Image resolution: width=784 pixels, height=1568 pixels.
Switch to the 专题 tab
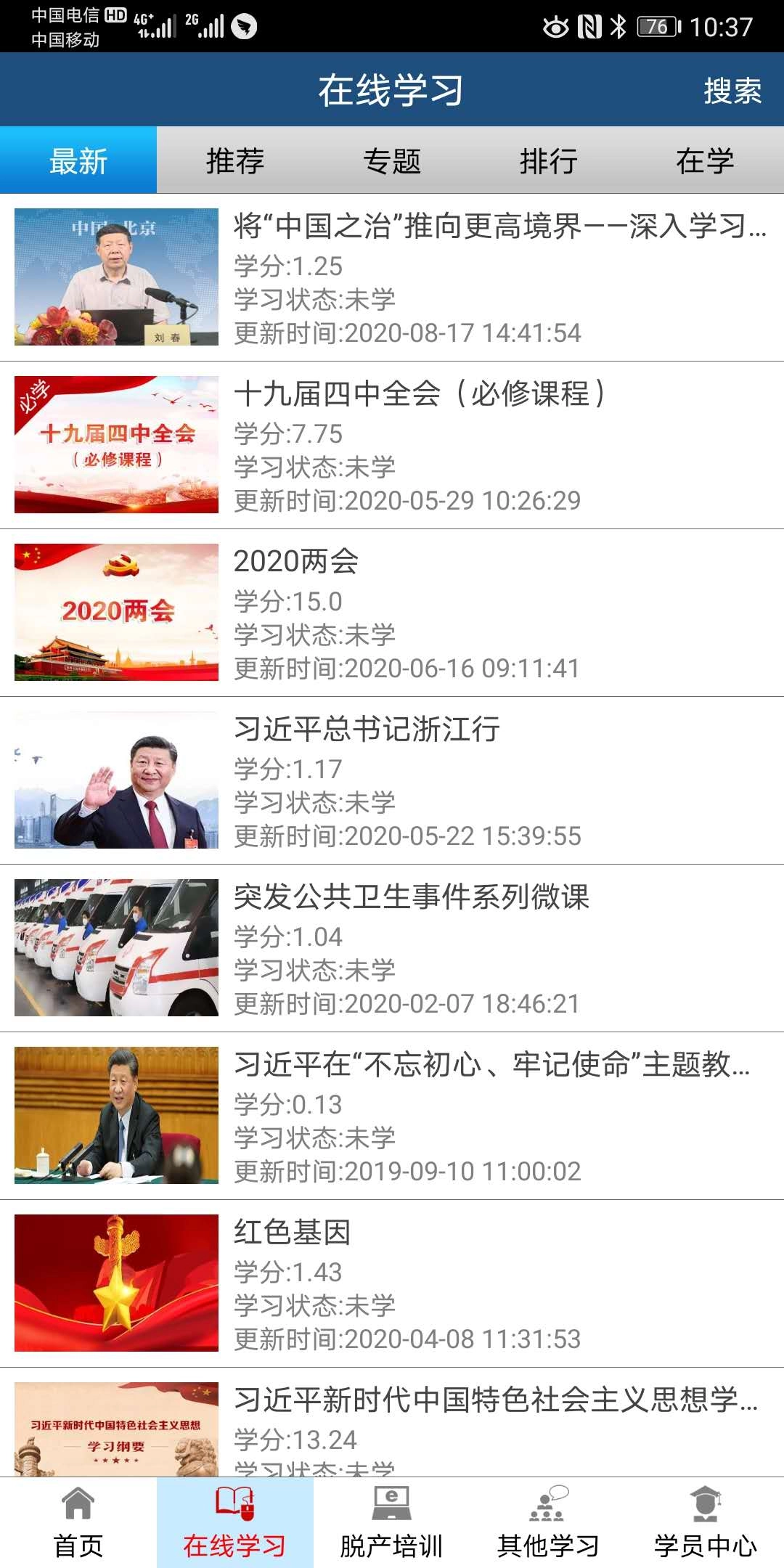[x=392, y=161]
